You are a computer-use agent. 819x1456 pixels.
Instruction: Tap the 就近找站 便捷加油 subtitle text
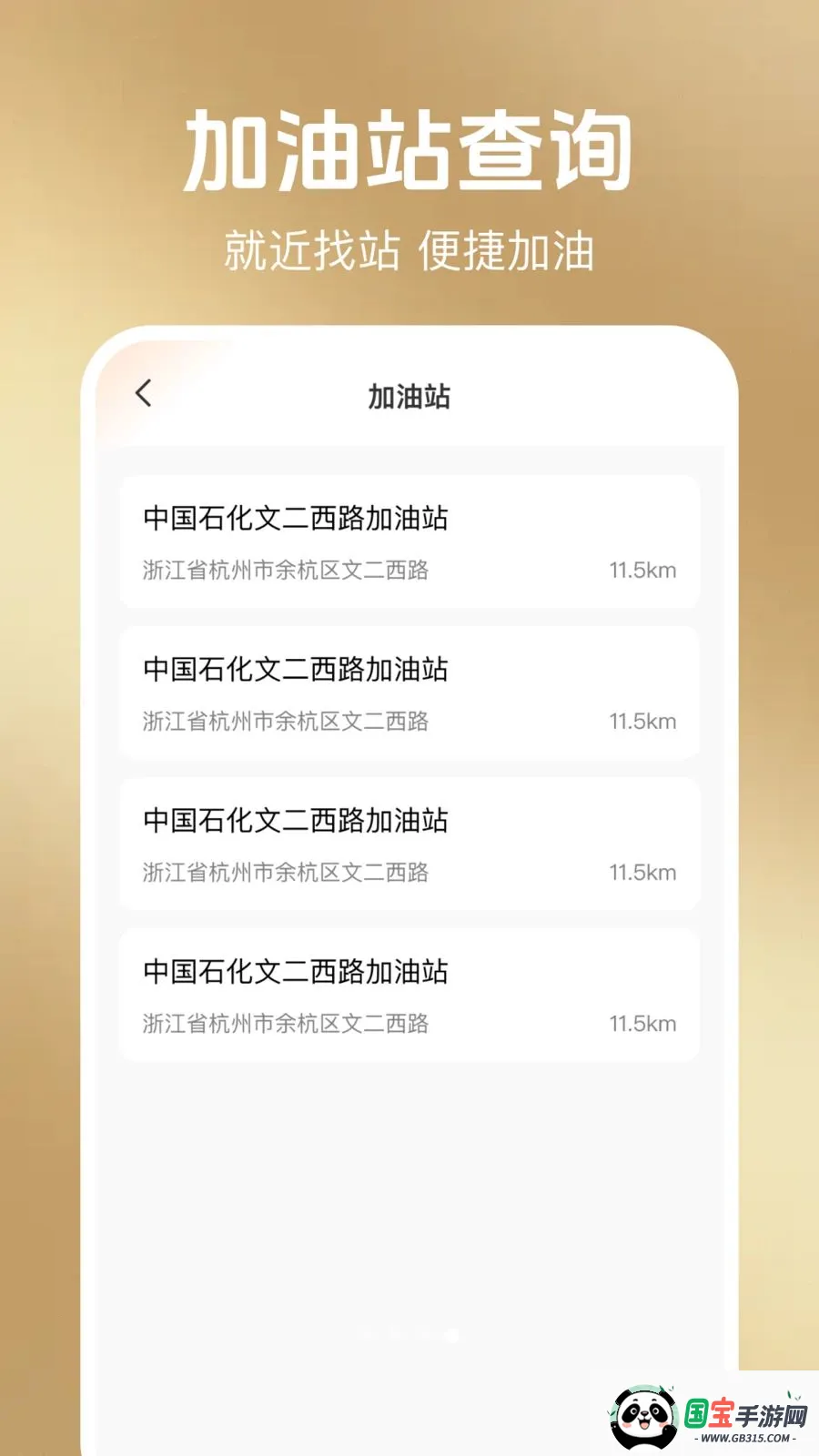(409, 248)
